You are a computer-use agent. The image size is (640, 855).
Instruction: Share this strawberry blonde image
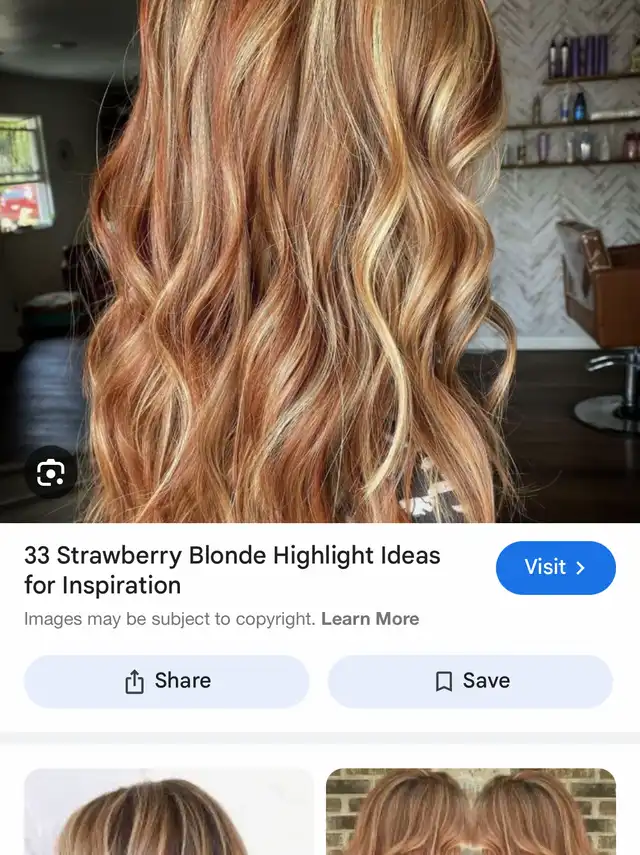[x=167, y=682]
